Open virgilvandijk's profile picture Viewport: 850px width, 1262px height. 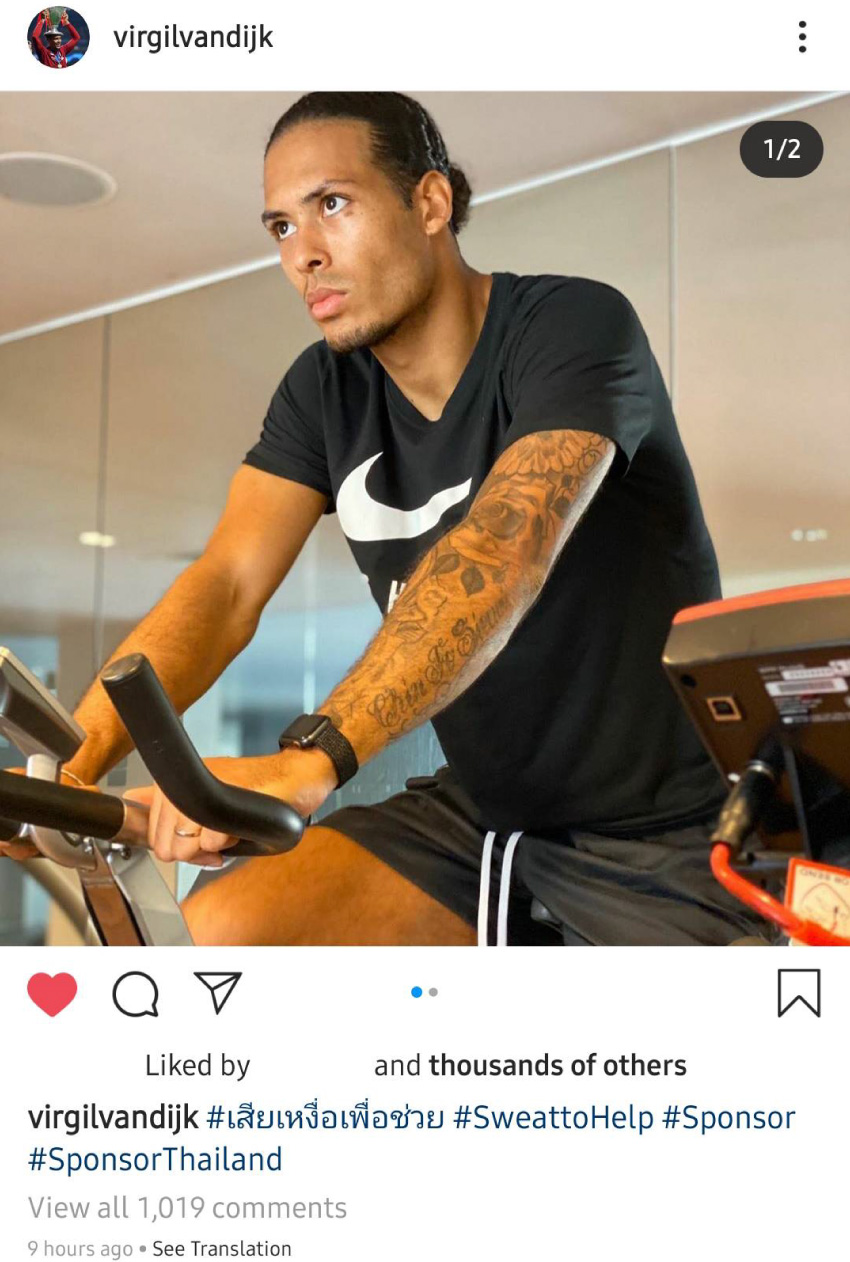tap(58, 37)
